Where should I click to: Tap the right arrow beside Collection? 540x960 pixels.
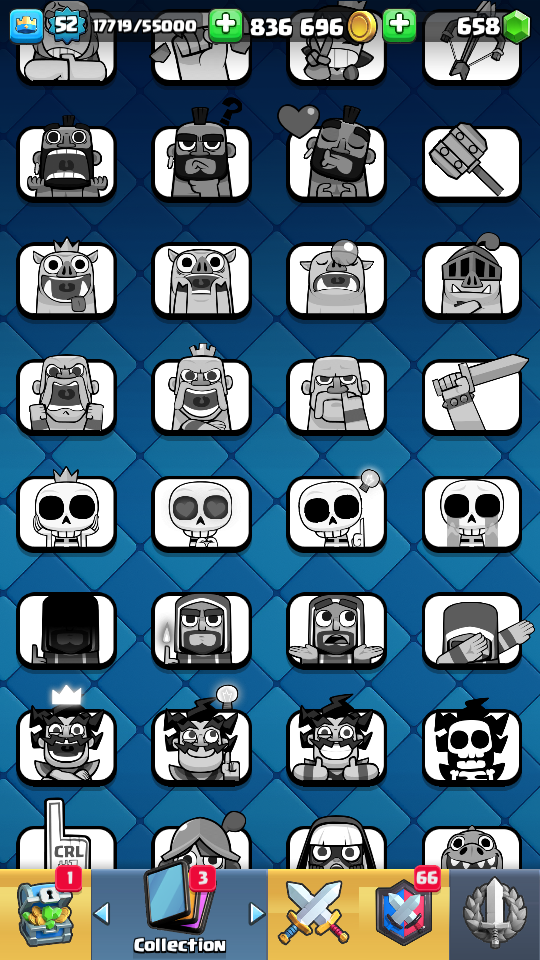click(x=257, y=913)
